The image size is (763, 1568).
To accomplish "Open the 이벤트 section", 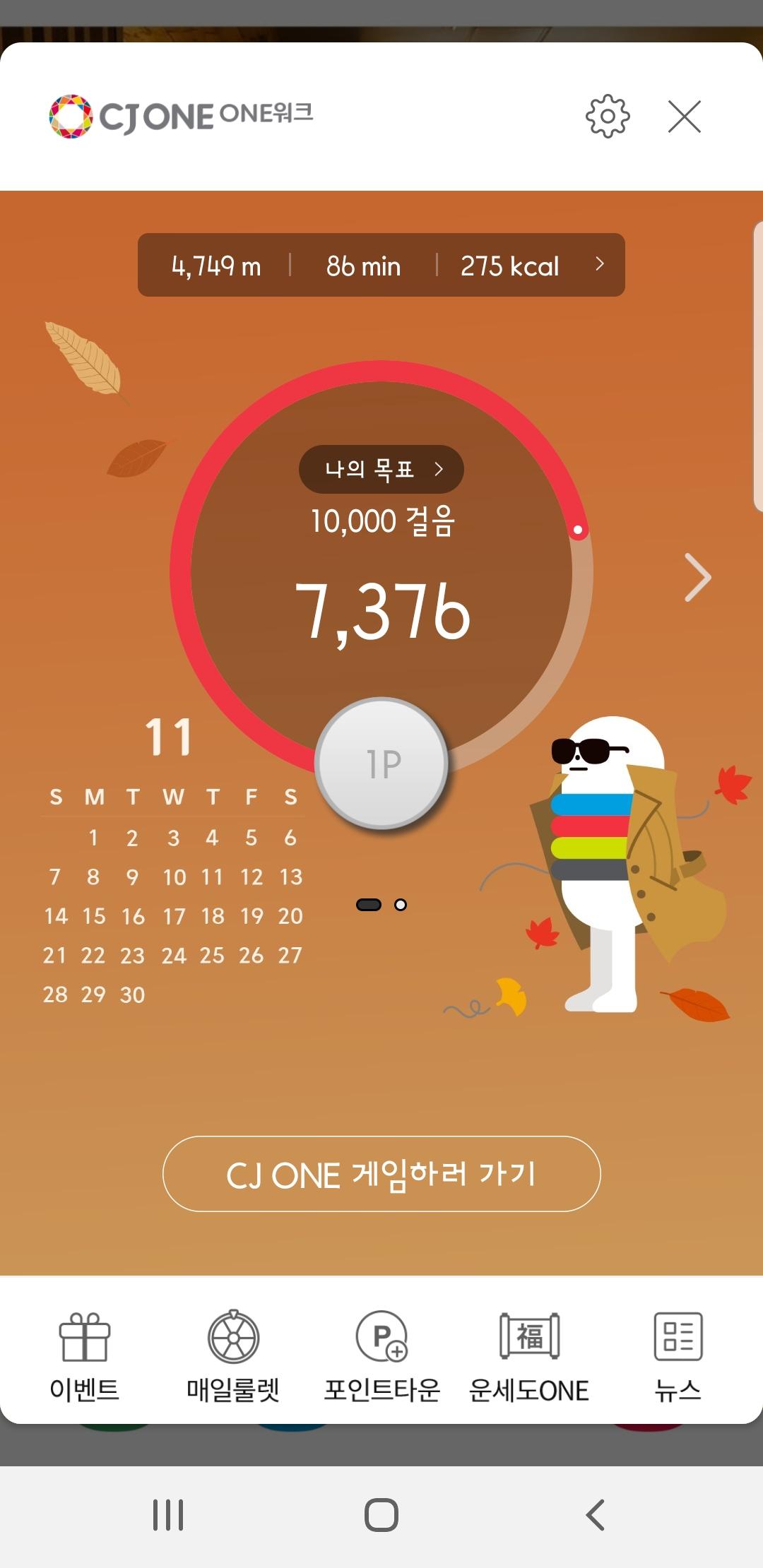I will point(85,1356).
